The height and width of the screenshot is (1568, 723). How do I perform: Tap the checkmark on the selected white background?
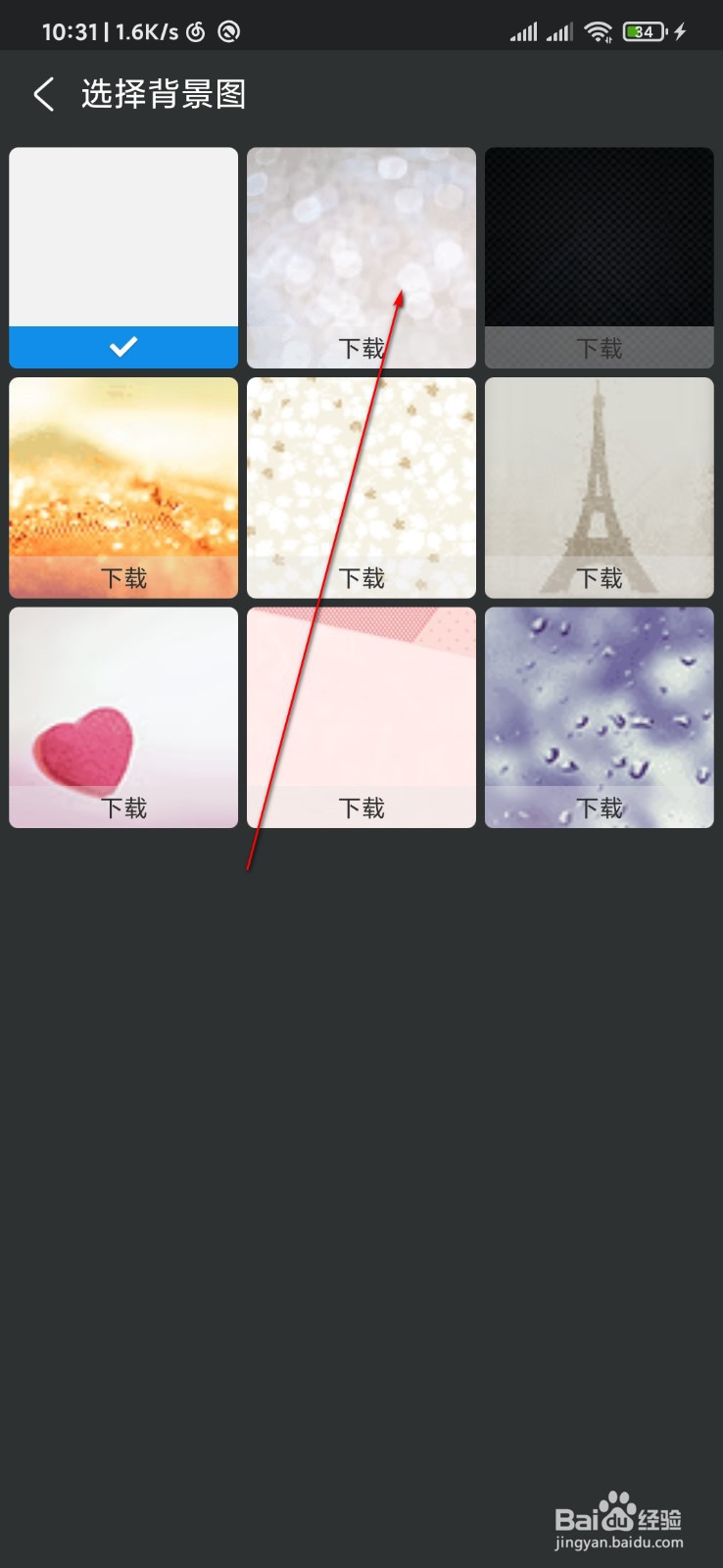tap(122, 346)
